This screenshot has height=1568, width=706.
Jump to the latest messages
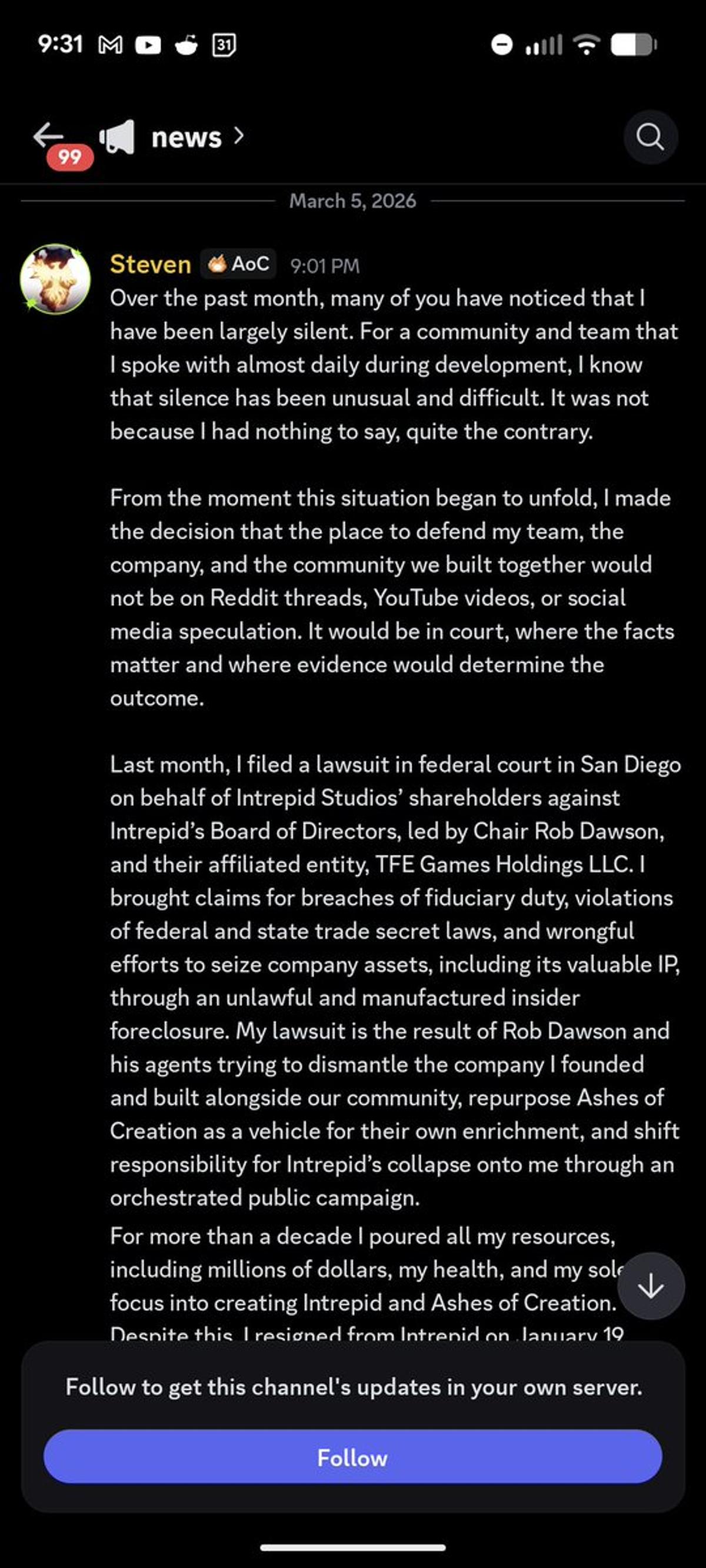click(x=651, y=1285)
